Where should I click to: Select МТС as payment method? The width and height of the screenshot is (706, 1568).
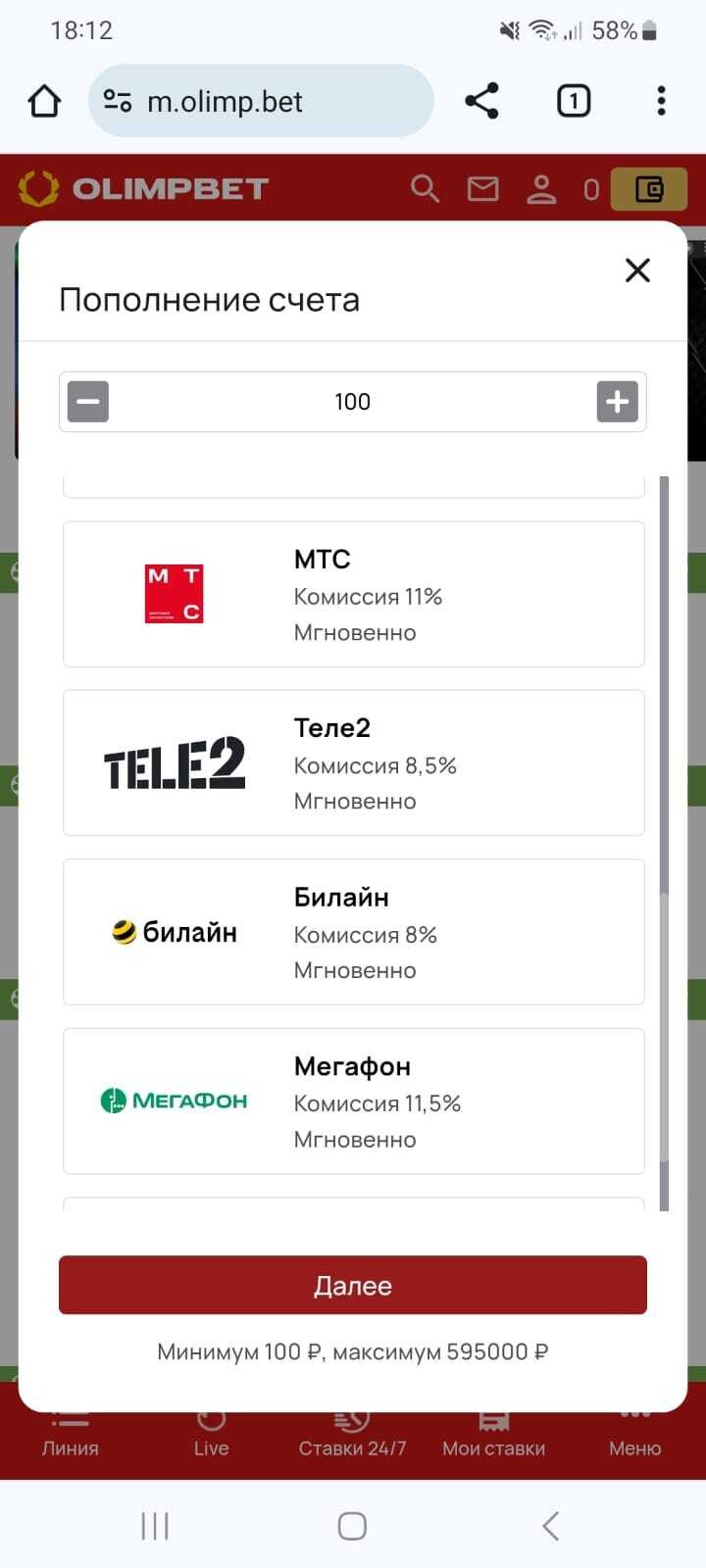point(353,594)
